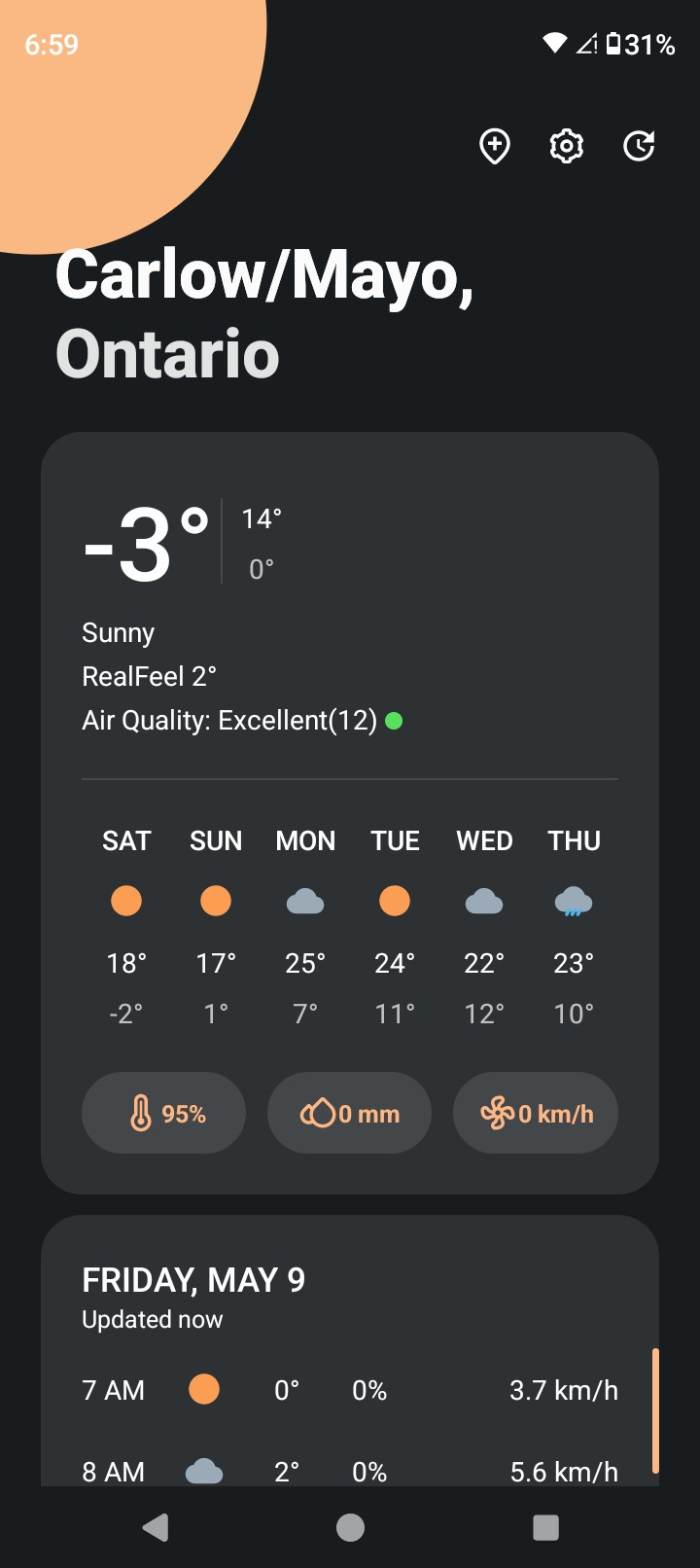The width and height of the screenshot is (700, 1568).
Task: Tap the 95% humidity chip
Action: pos(163,1113)
